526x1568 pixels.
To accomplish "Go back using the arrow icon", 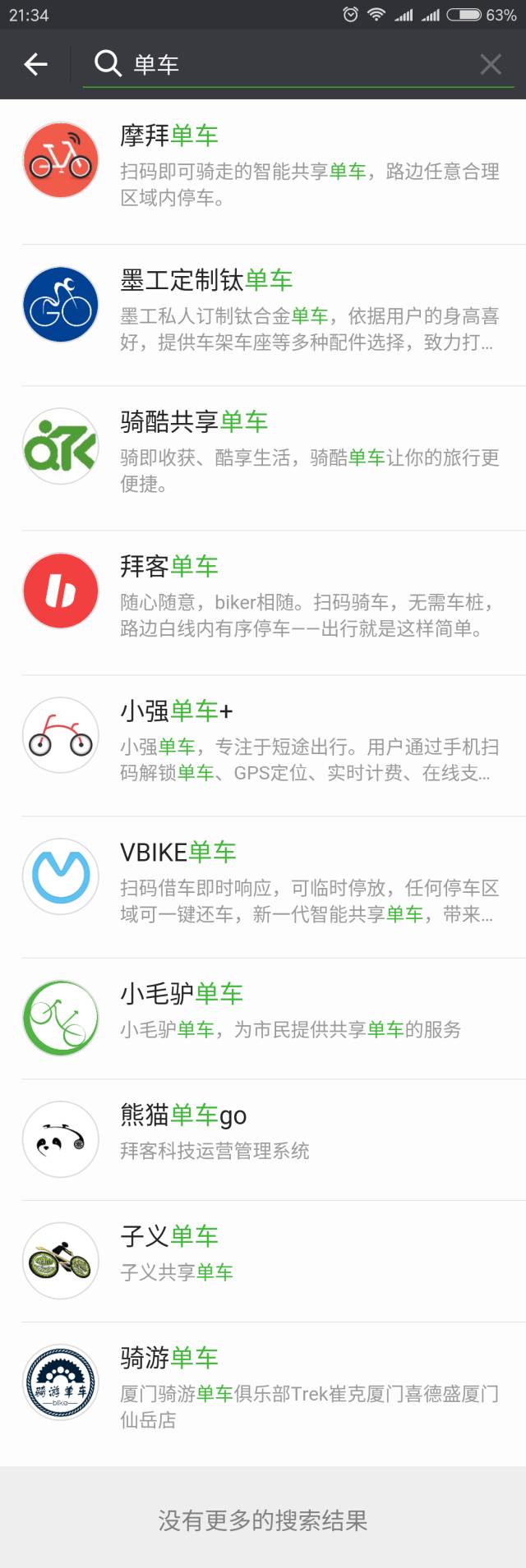I will pos(36,64).
